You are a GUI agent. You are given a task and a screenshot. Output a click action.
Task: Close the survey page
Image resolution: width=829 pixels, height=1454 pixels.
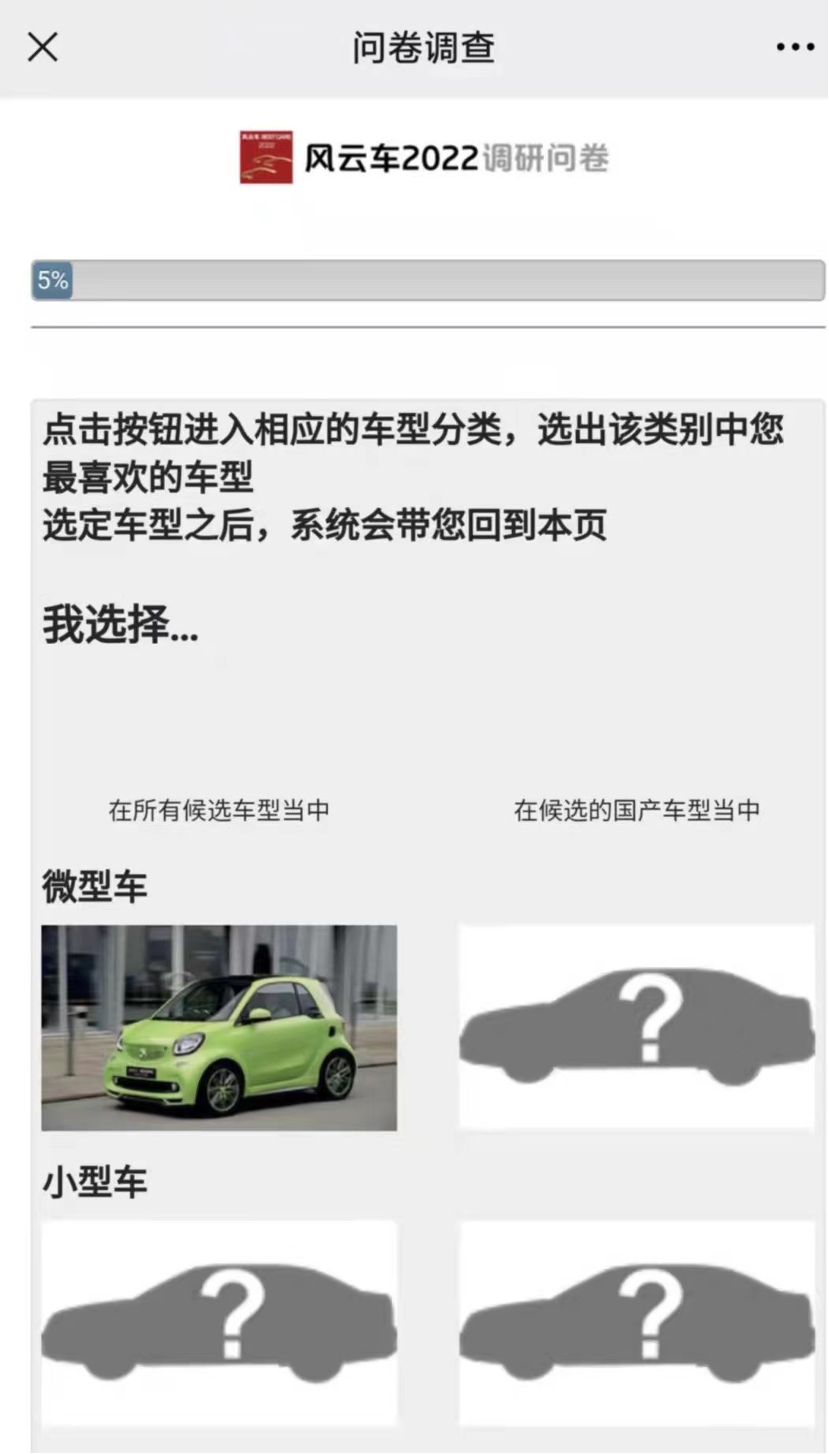[x=42, y=46]
